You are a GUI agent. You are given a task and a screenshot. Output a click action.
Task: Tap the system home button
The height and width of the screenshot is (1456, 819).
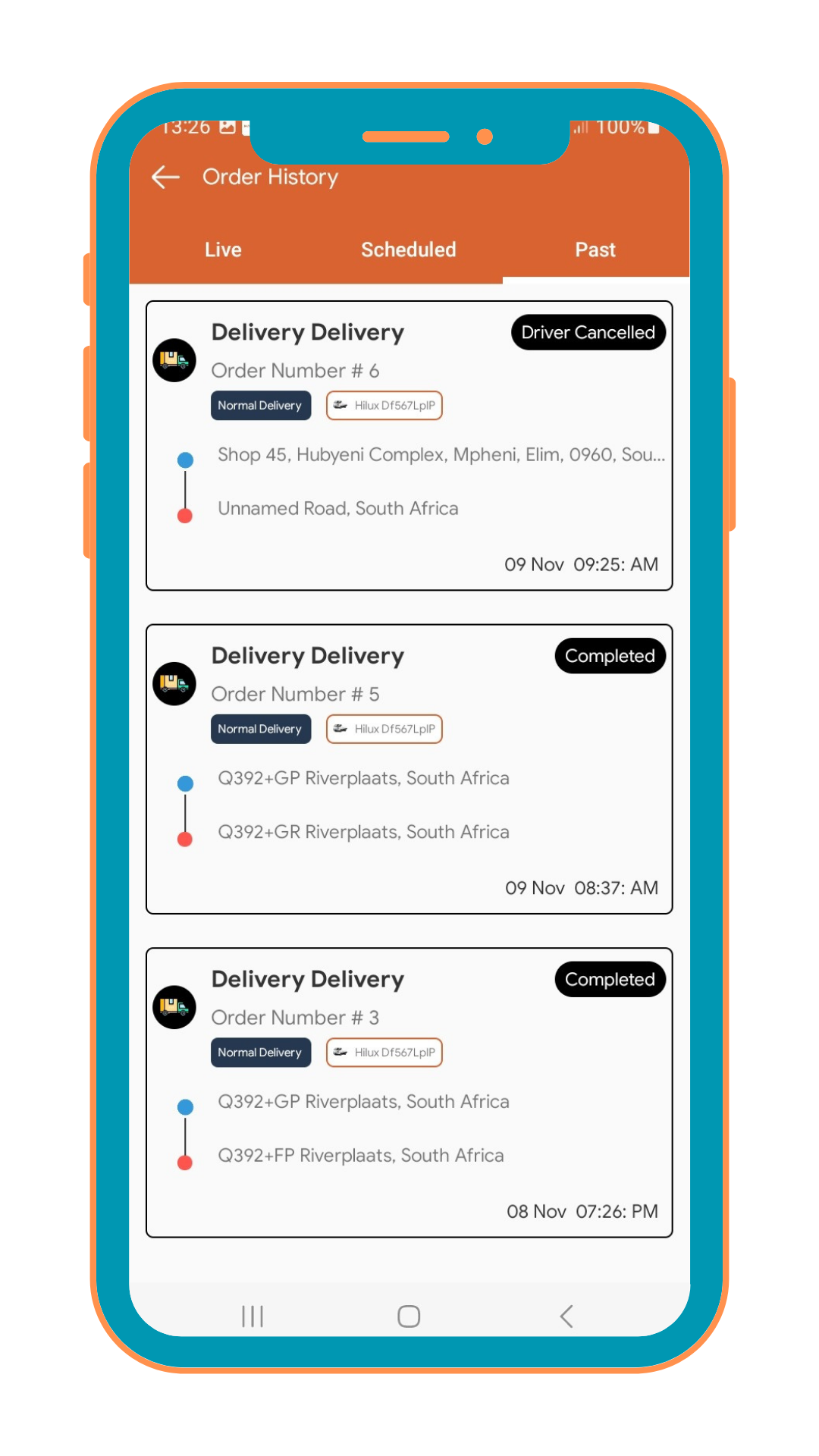pyautogui.click(x=409, y=1316)
